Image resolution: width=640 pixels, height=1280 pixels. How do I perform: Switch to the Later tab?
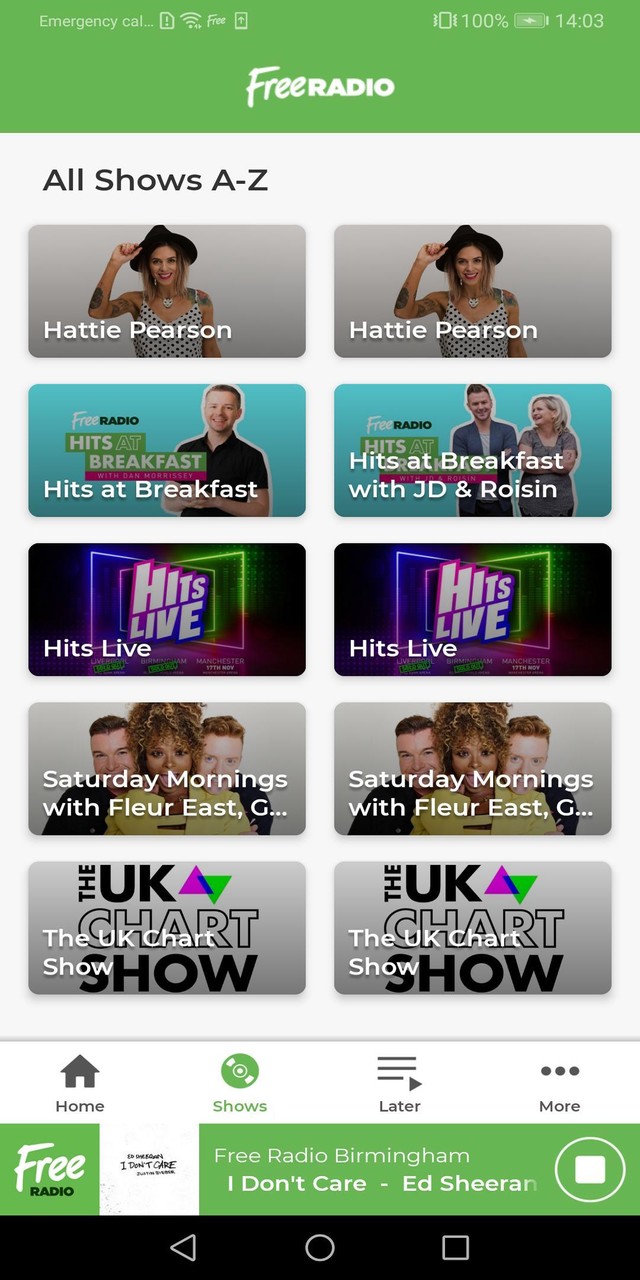click(400, 1083)
